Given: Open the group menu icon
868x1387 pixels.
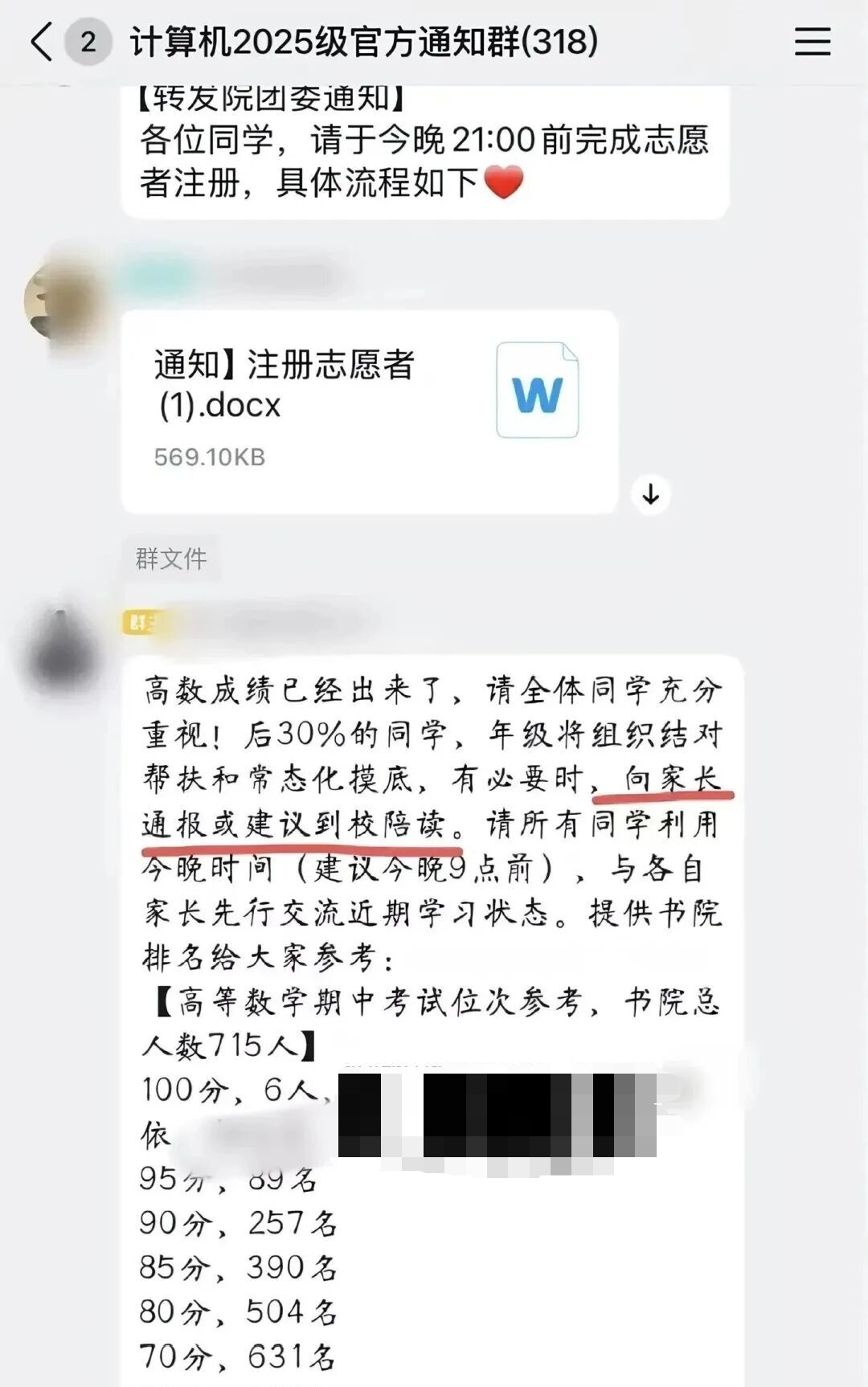Looking at the screenshot, I should click(x=812, y=42).
